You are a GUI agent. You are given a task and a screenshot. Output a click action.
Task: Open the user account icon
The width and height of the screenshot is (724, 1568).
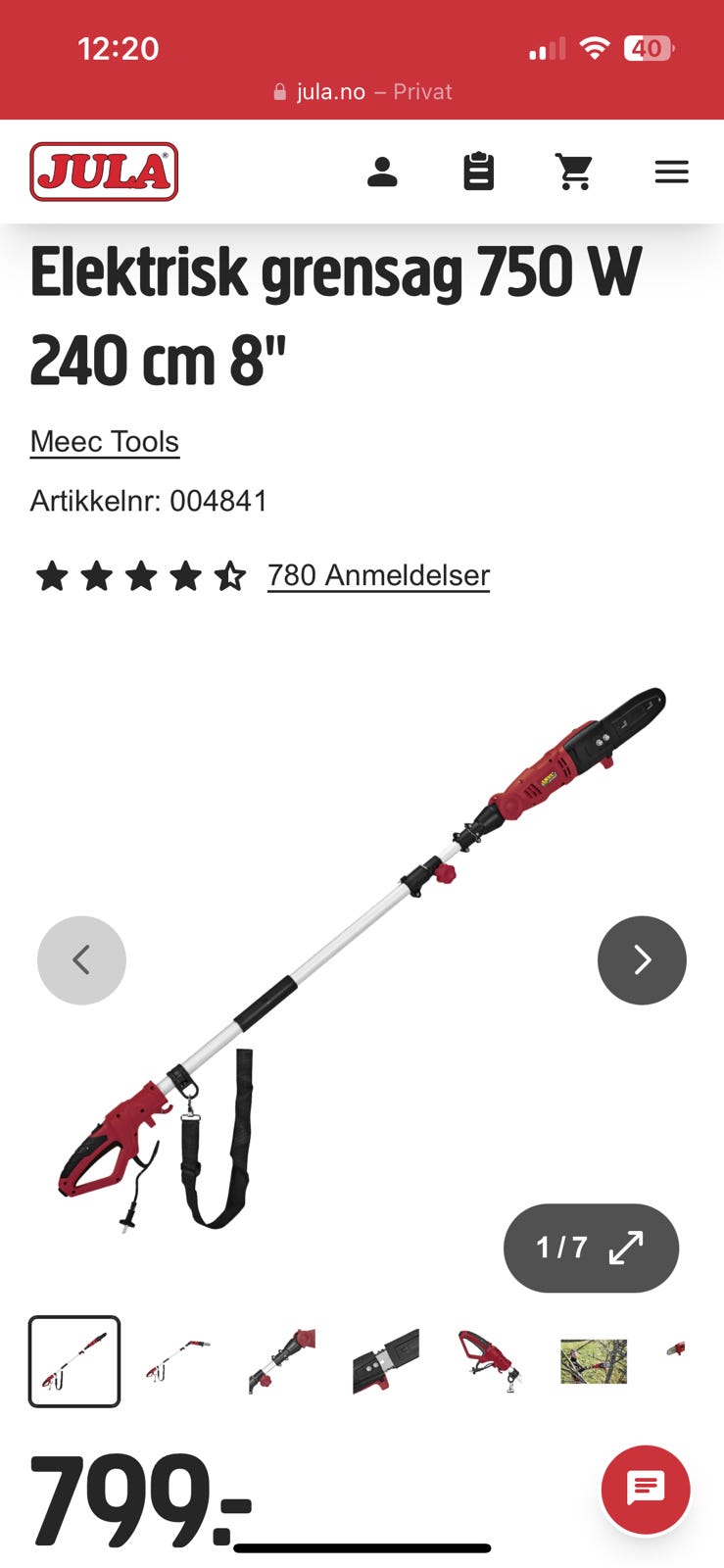click(x=382, y=172)
